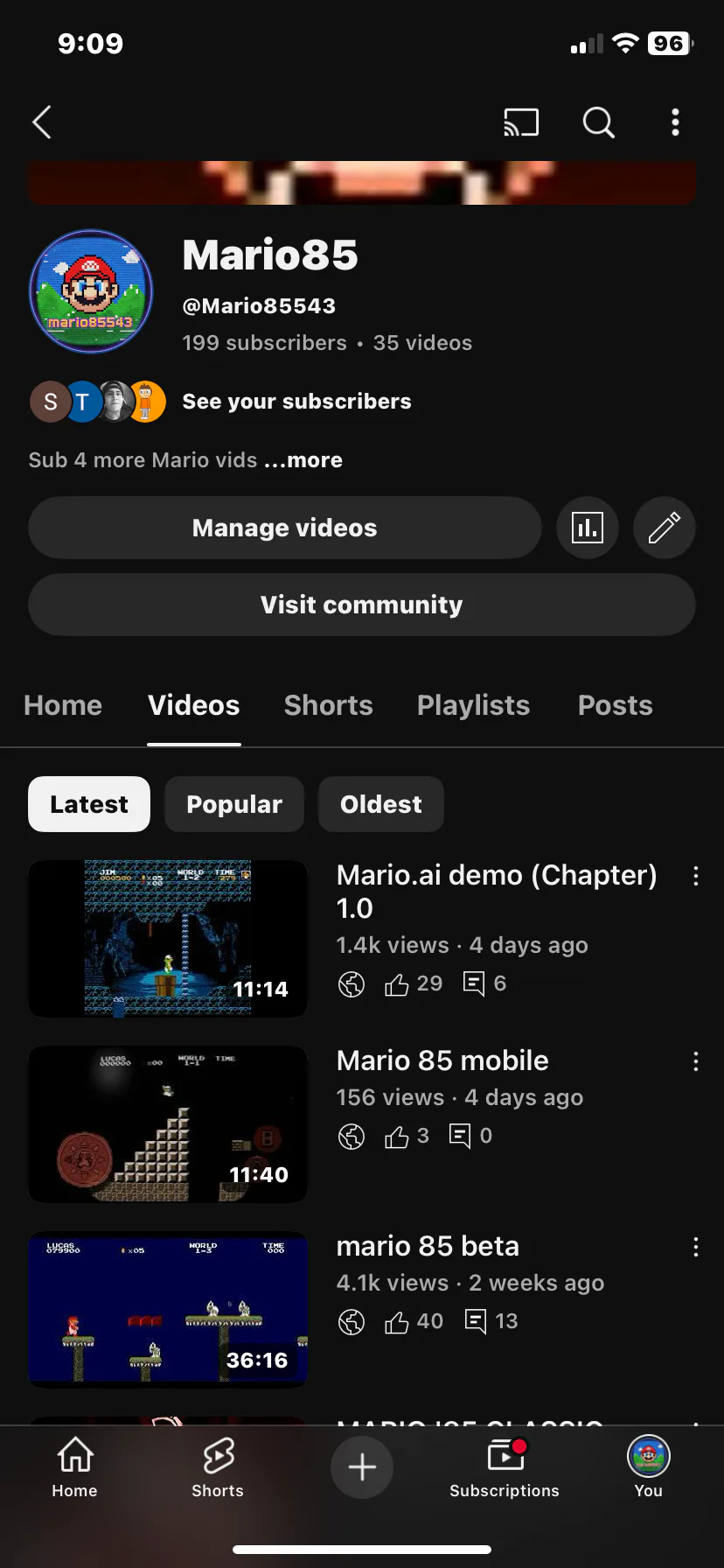
Task: Select the Popular filter chip
Action: point(234,804)
